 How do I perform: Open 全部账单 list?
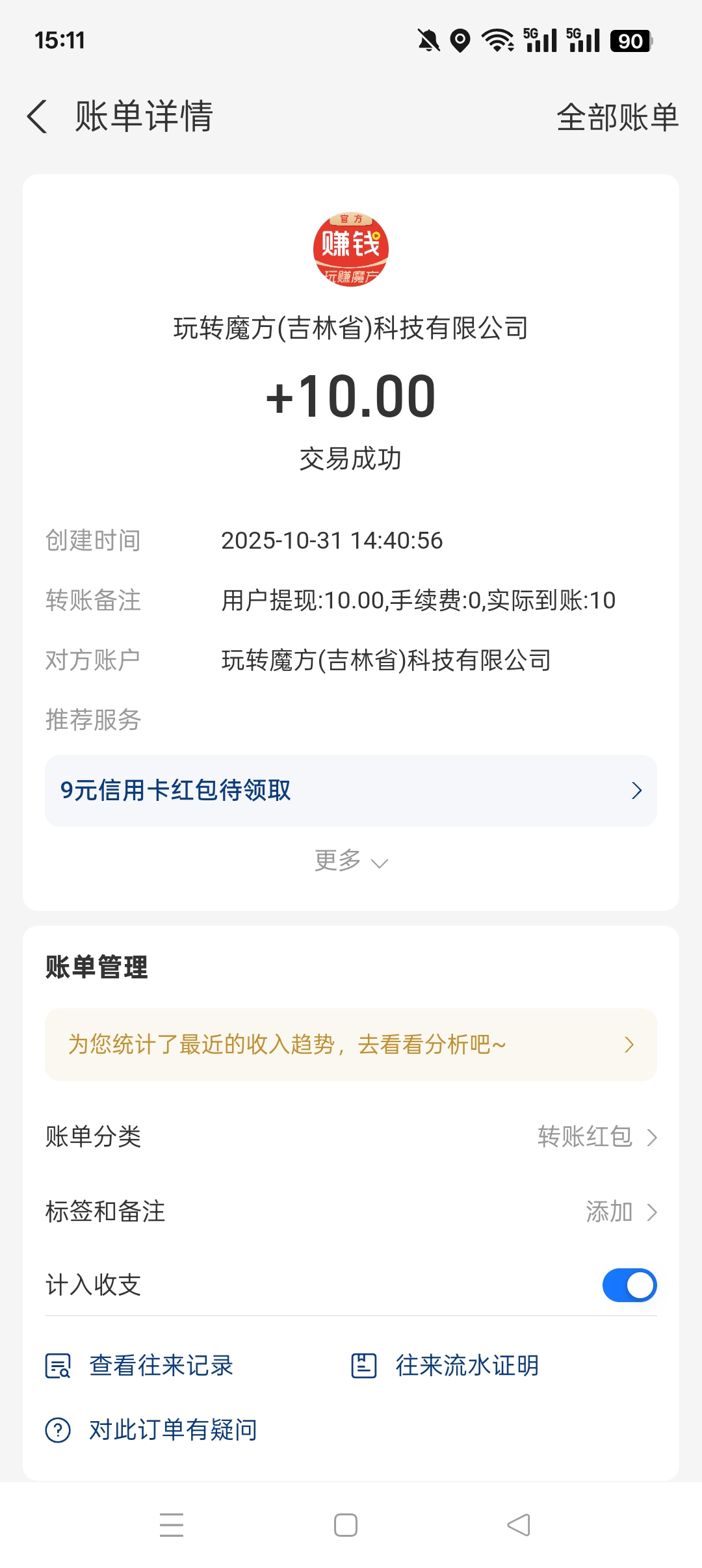(617, 118)
